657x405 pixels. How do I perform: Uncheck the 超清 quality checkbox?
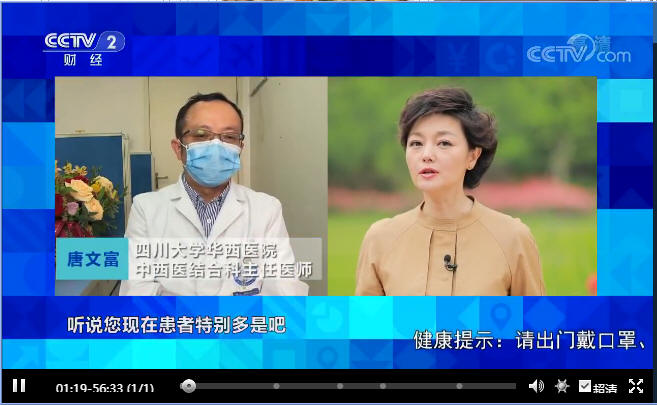click(585, 386)
